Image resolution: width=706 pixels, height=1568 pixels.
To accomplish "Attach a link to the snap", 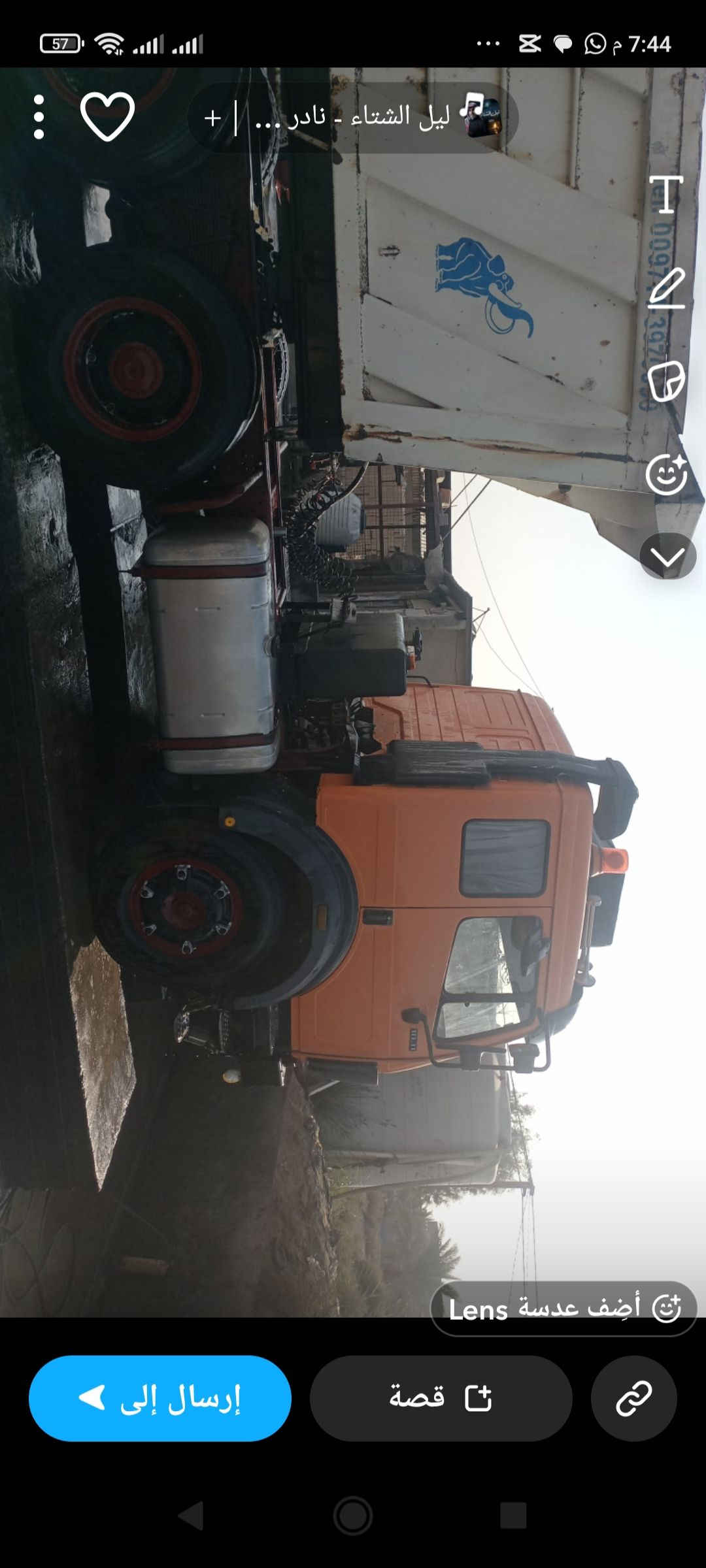I will point(633,1398).
